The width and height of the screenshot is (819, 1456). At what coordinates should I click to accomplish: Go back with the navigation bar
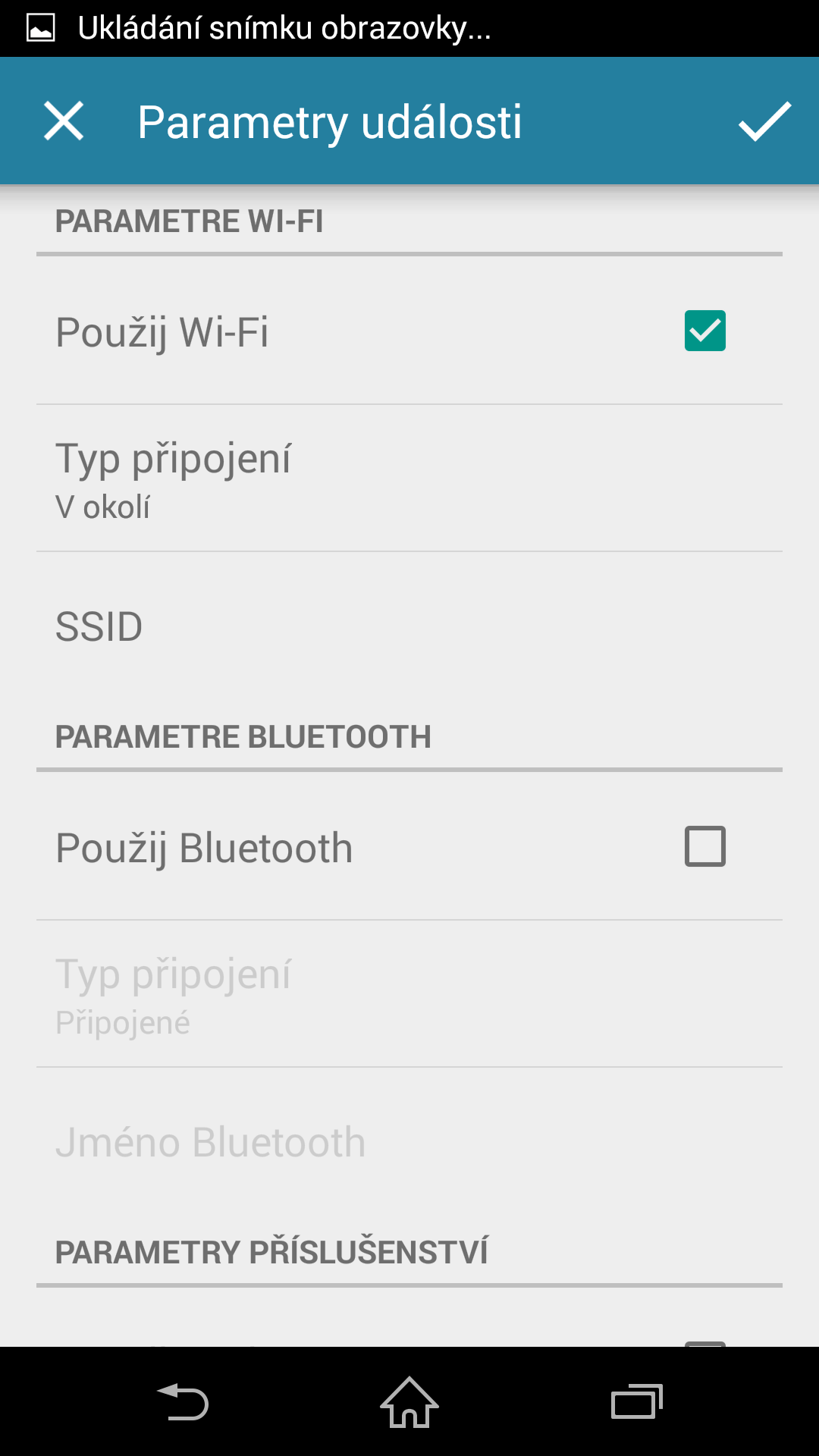[x=182, y=1401]
